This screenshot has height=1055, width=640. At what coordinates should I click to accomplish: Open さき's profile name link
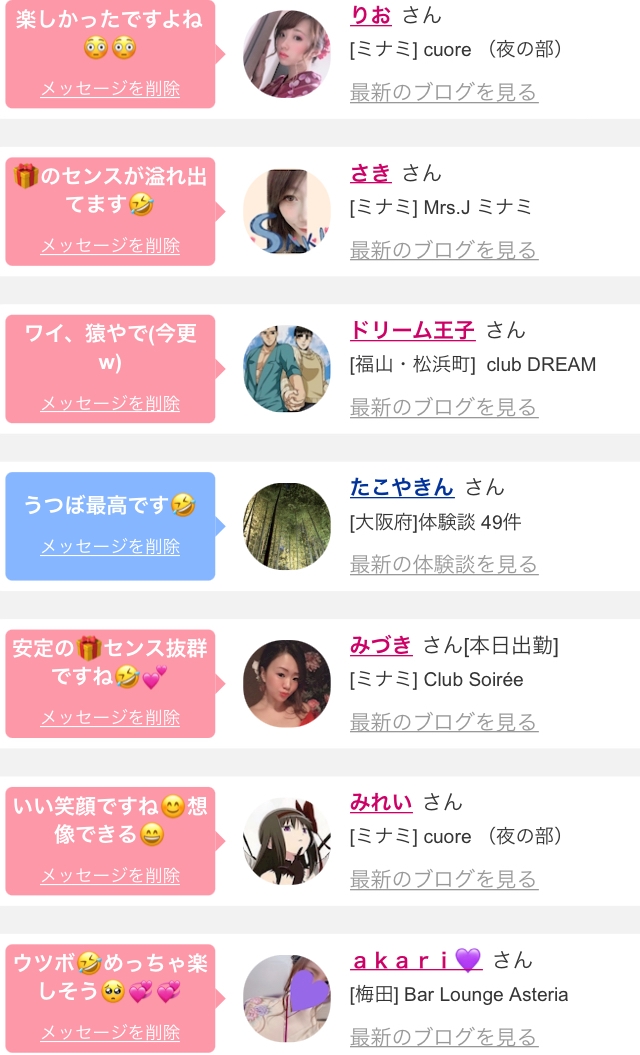pos(370,173)
